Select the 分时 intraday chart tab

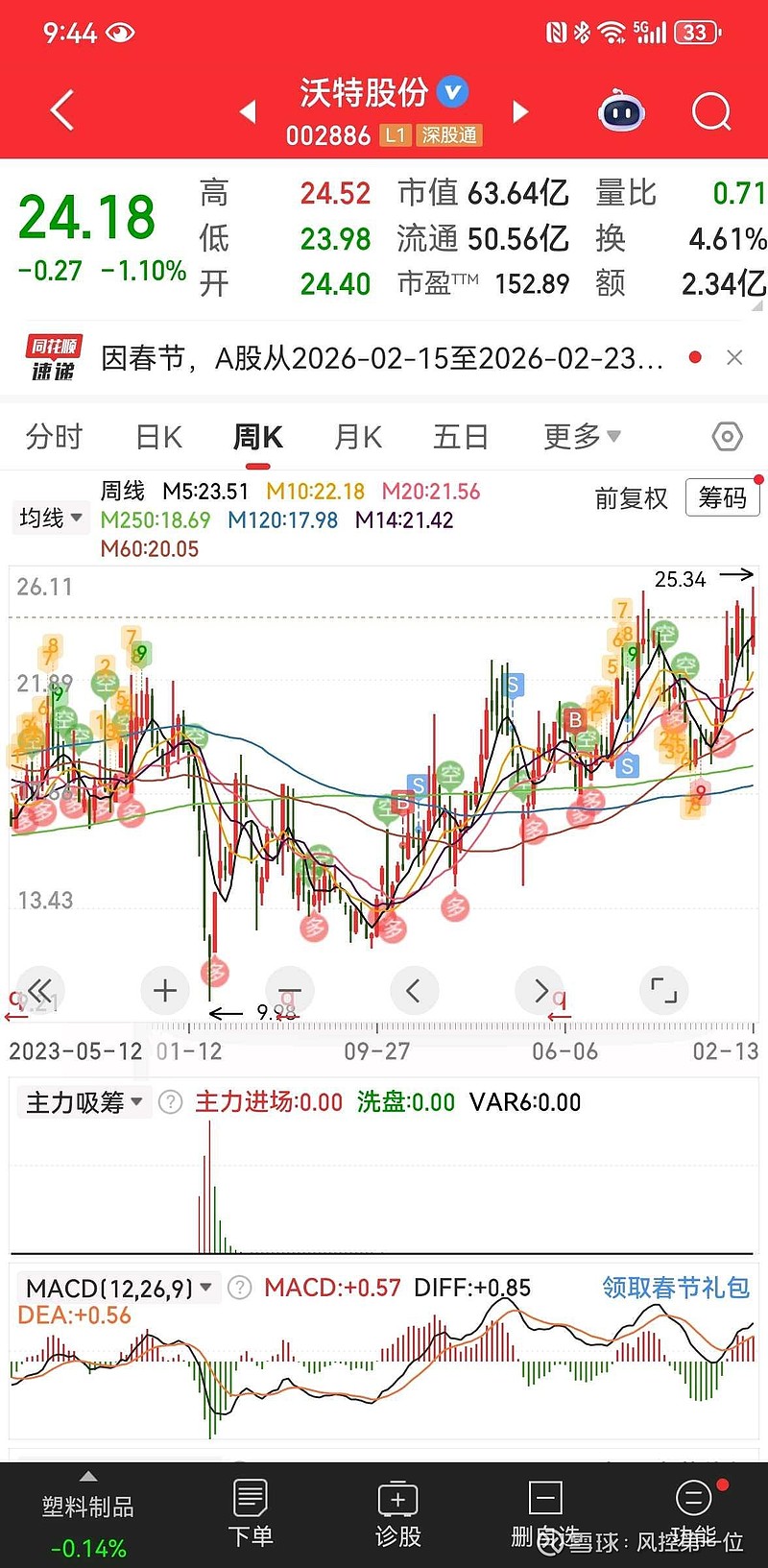tap(53, 437)
